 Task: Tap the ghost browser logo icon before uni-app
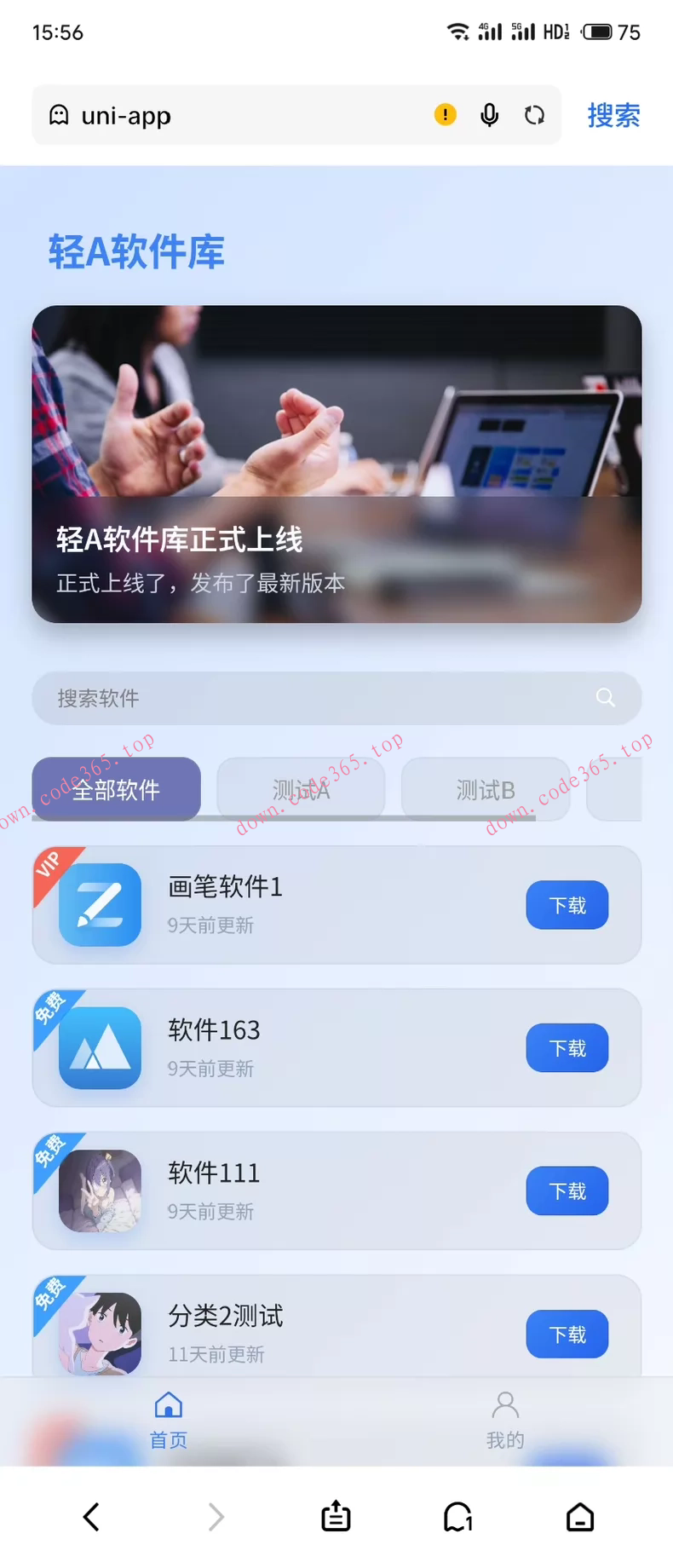[57, 115]
